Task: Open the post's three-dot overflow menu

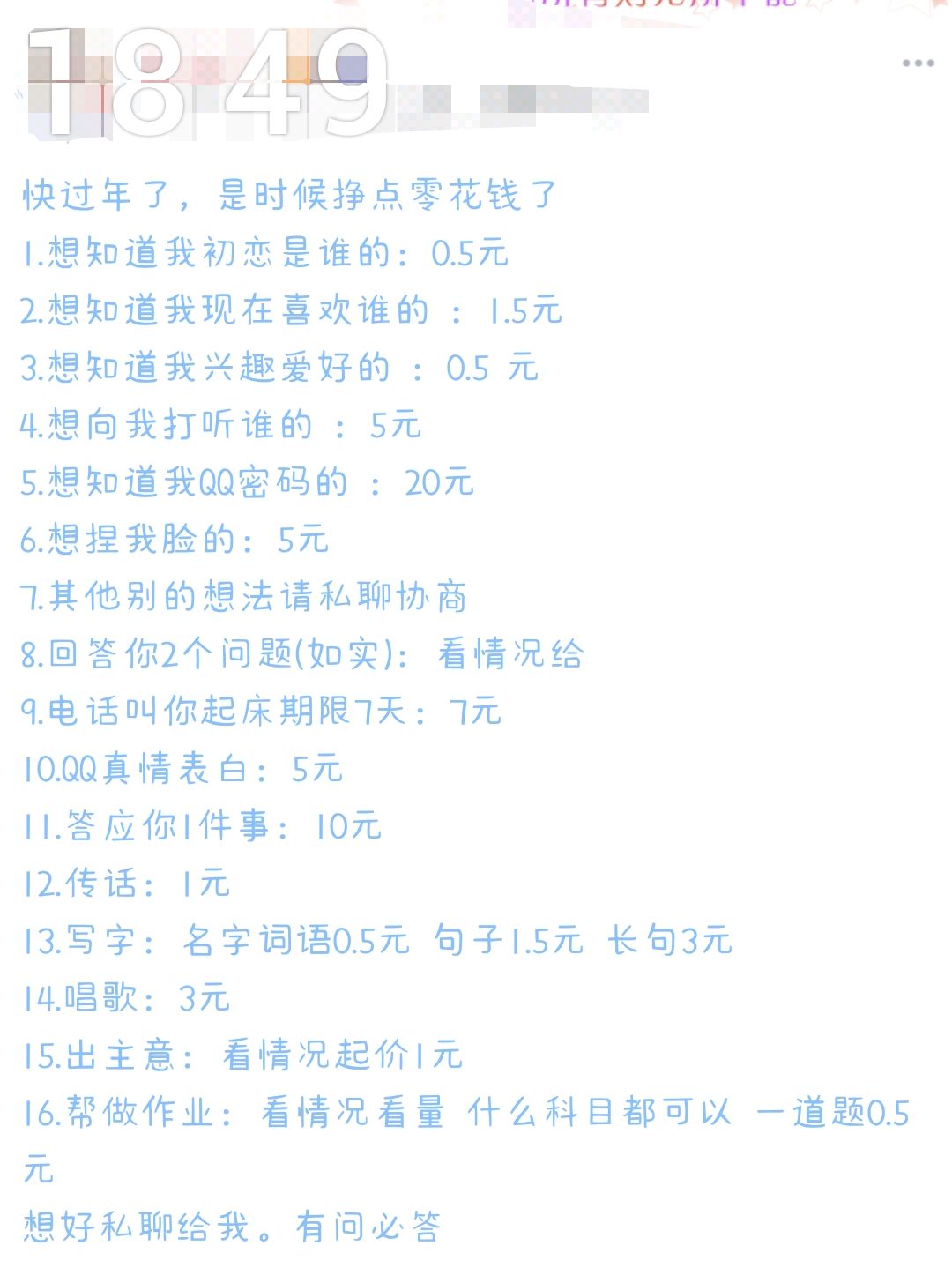Action: point(918,63)
